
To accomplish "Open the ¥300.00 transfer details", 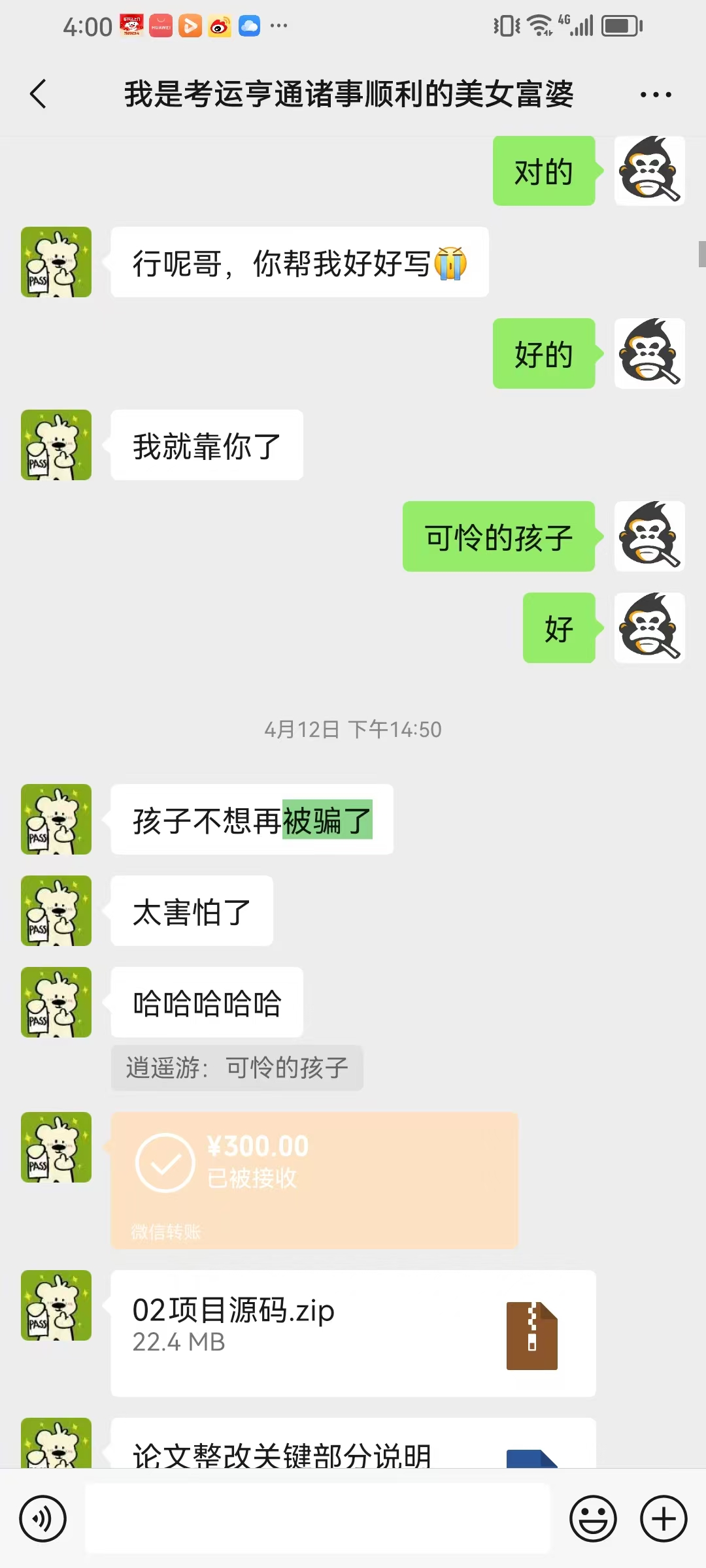I will point(314,1180).
